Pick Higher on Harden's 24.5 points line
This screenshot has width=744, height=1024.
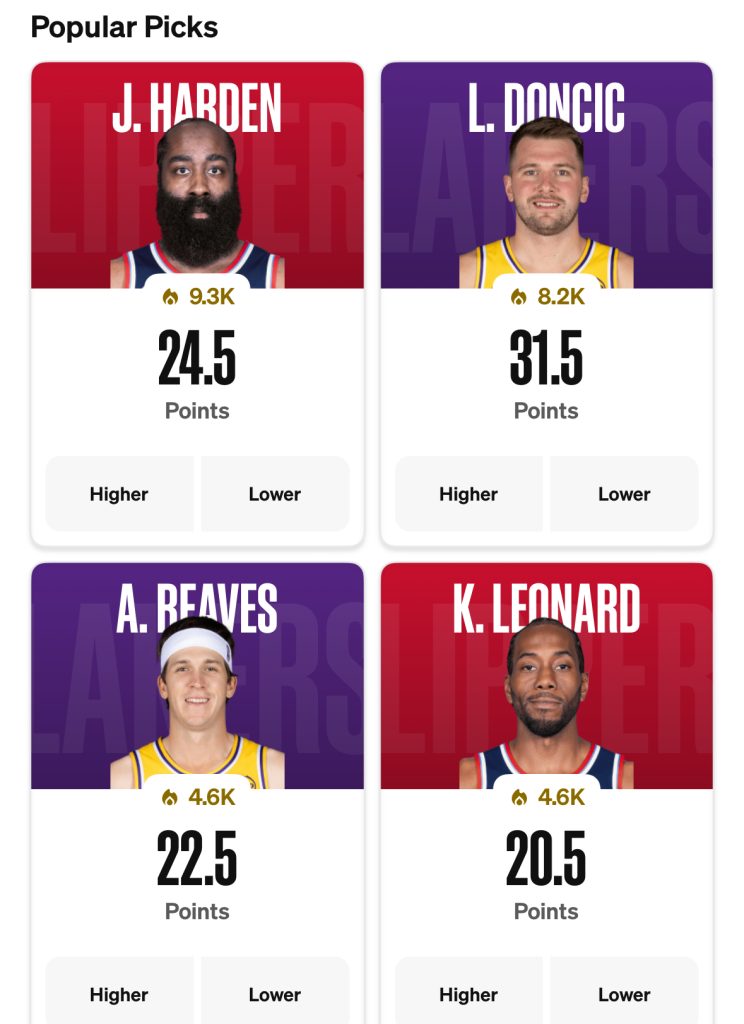click(120, 493)
